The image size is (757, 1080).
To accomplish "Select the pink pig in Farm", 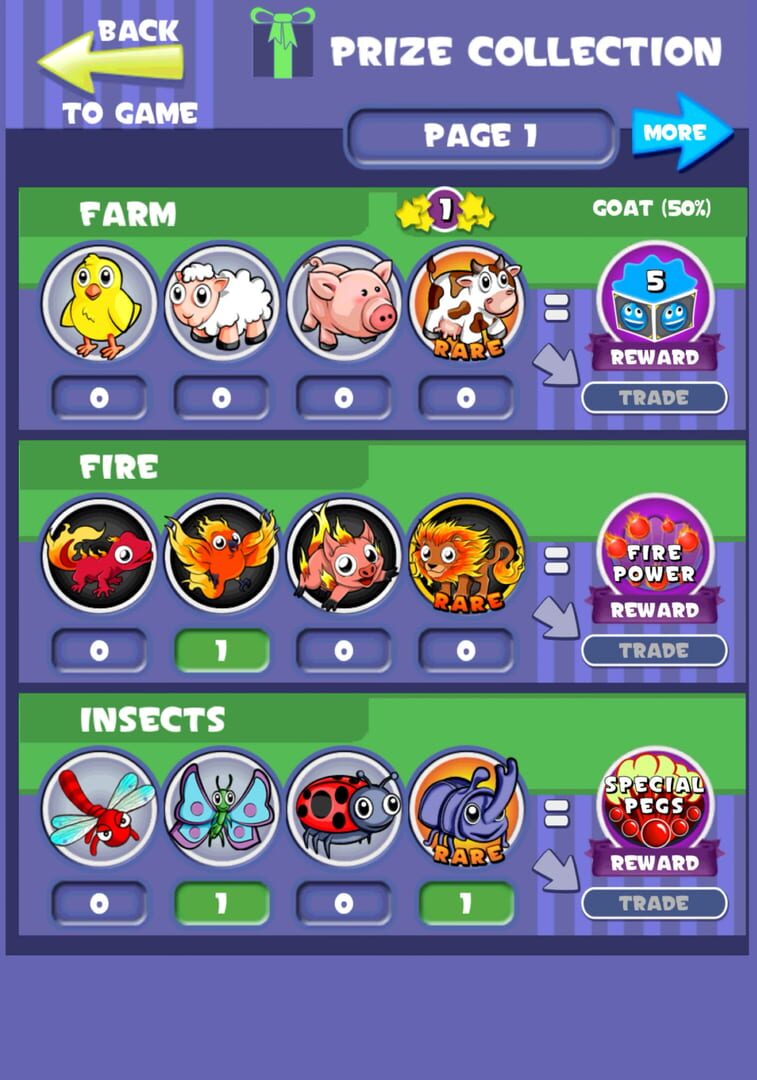I will pos(344,303).
